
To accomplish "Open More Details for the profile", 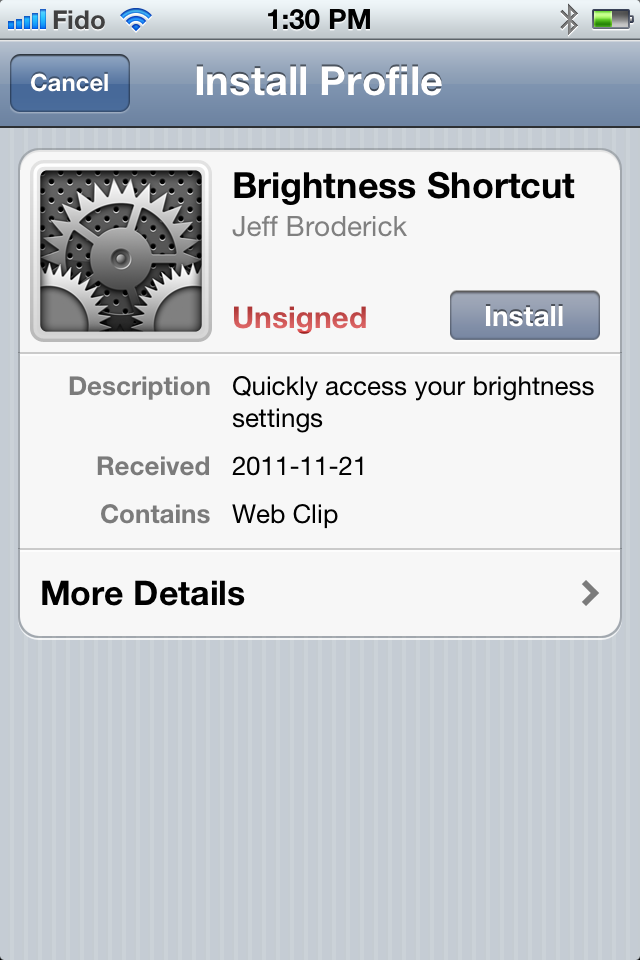I will [320, 593].
